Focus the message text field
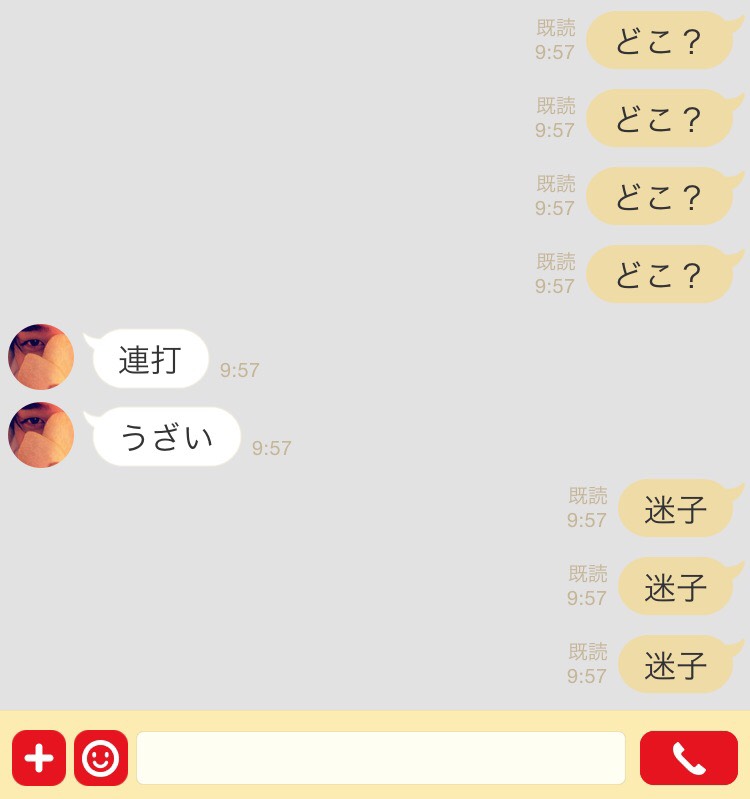750x799 pixels. [381, 758]
